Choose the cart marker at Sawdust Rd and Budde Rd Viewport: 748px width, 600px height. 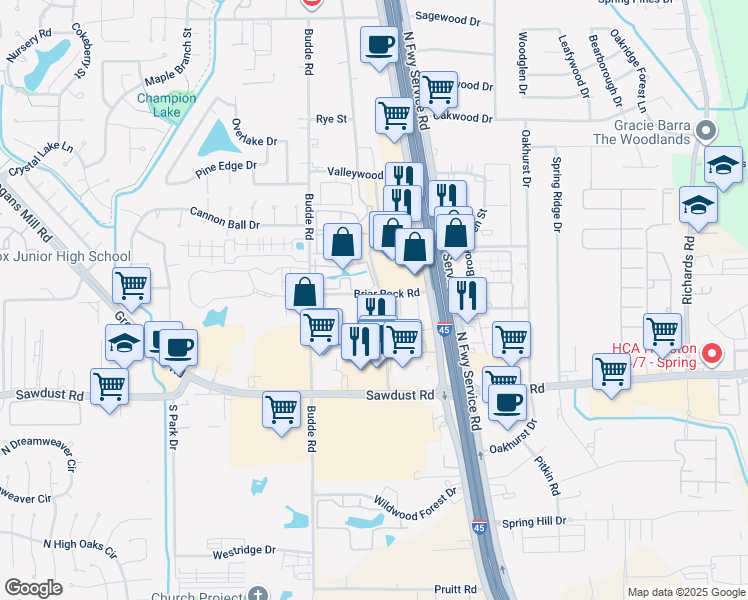coord(282,410)
